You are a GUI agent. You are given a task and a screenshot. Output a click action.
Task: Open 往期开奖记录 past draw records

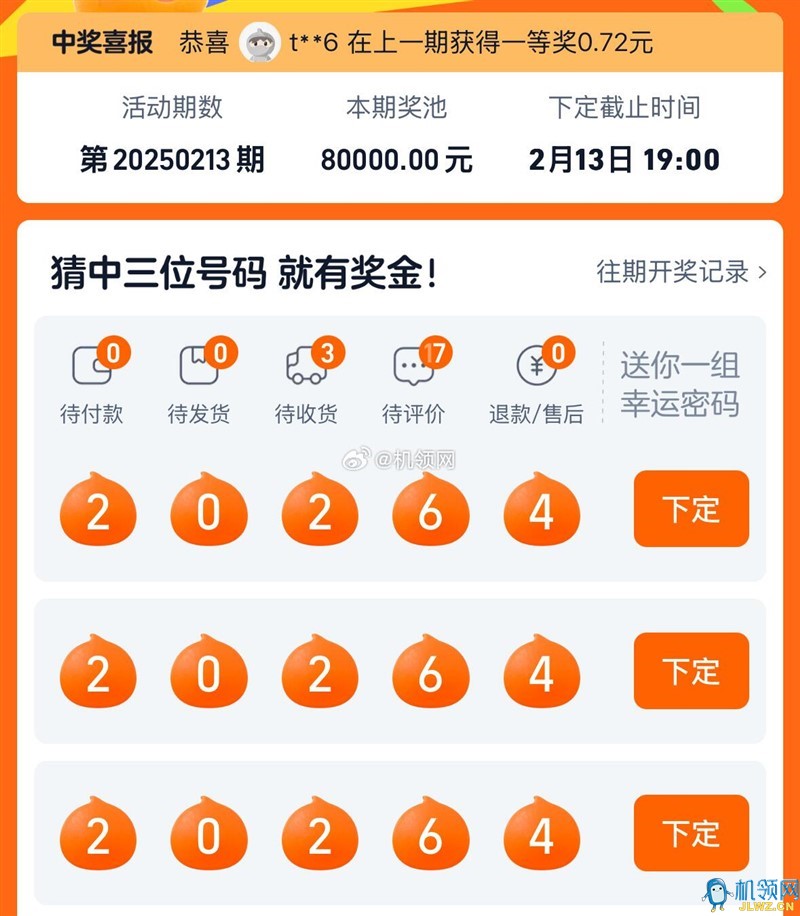click(681, 272)
